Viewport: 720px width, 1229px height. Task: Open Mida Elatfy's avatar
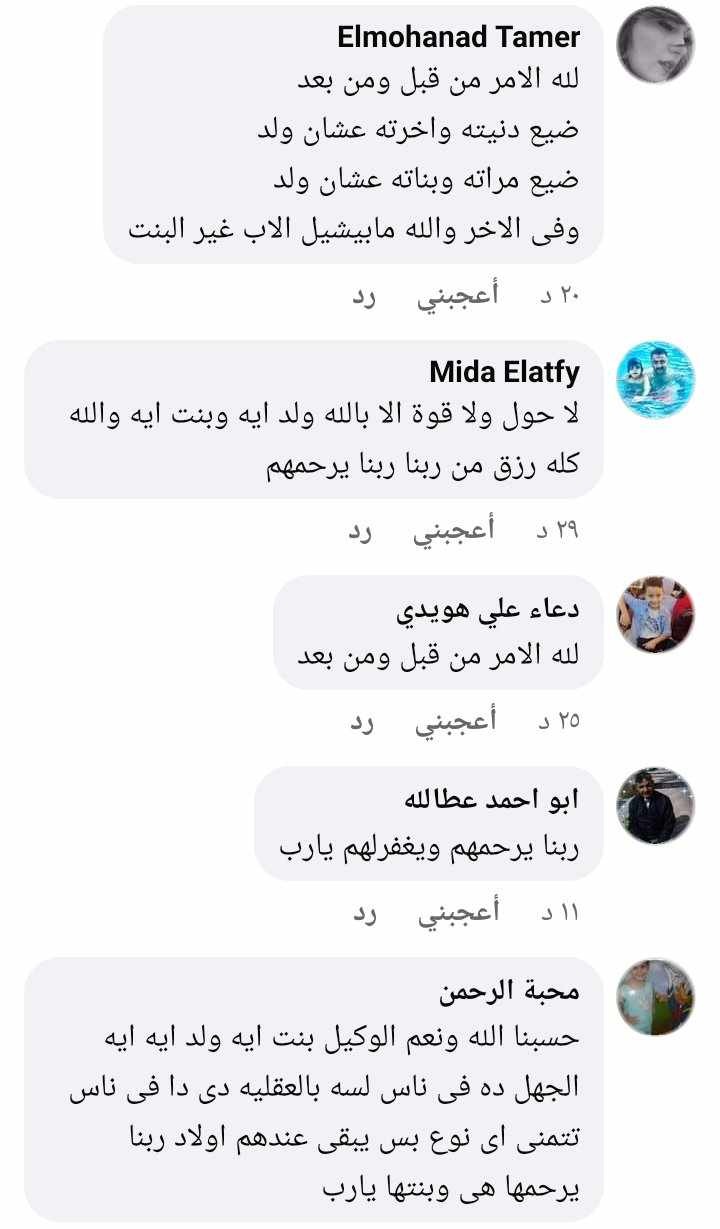point(655,379)
